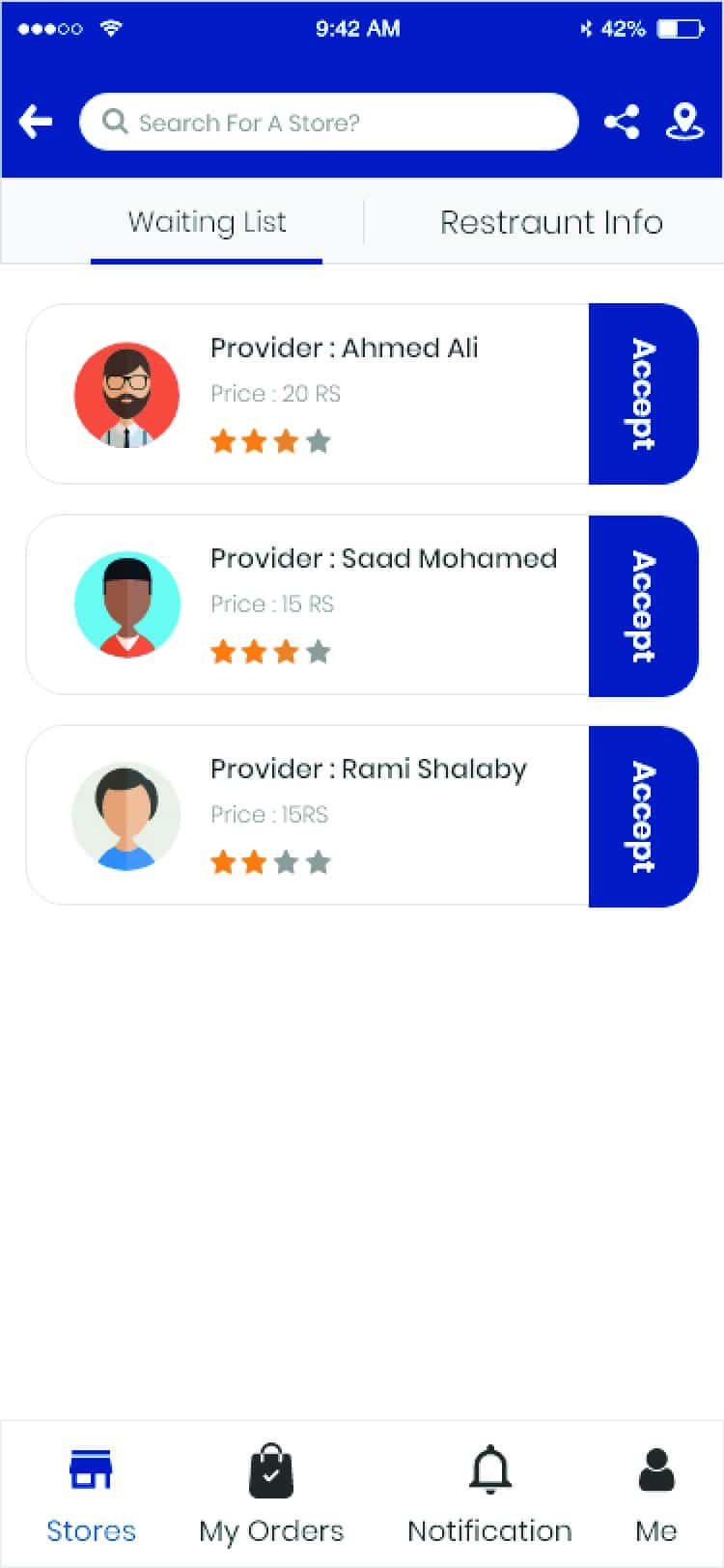Check the Notification tab

[x=489, y=1495]
